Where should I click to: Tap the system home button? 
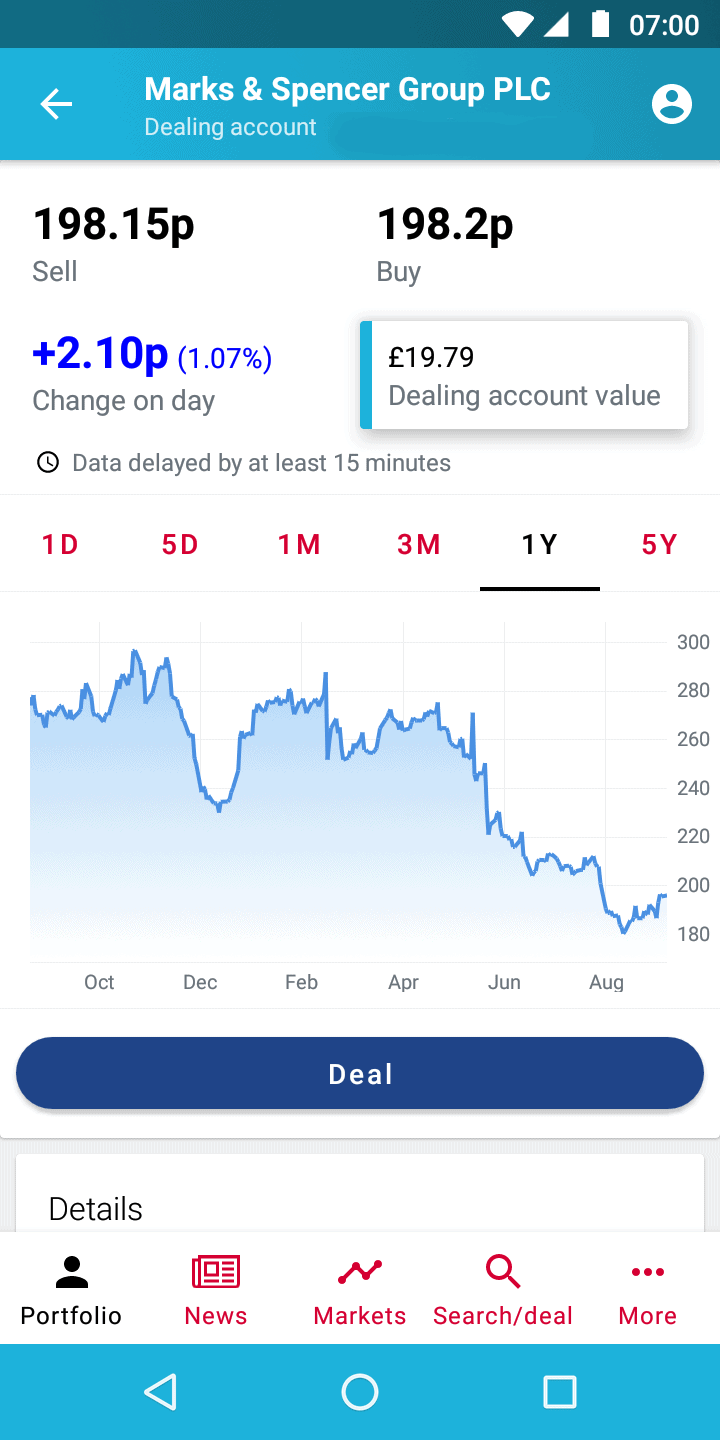pos(360,1392)
